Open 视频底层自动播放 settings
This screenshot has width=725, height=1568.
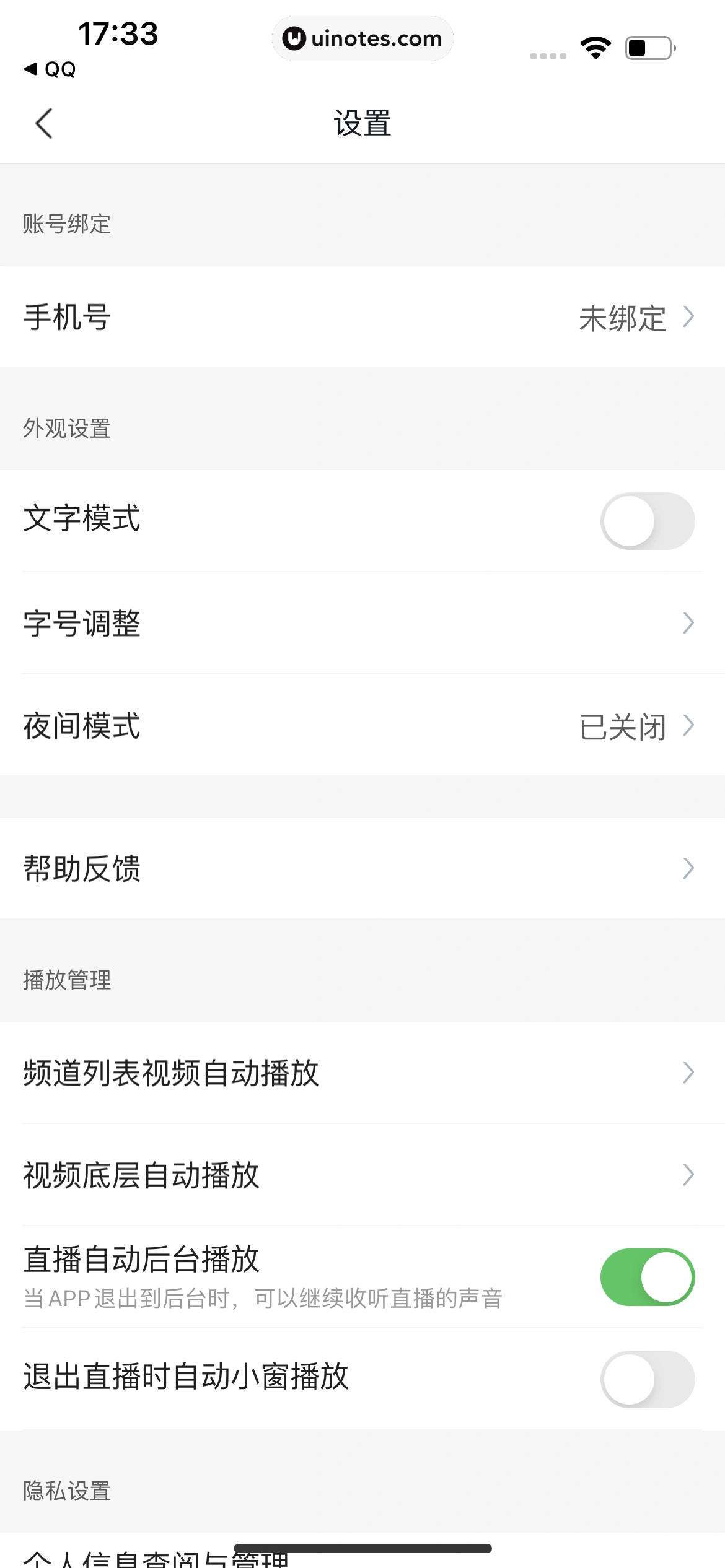click(x=687, y=1175)
